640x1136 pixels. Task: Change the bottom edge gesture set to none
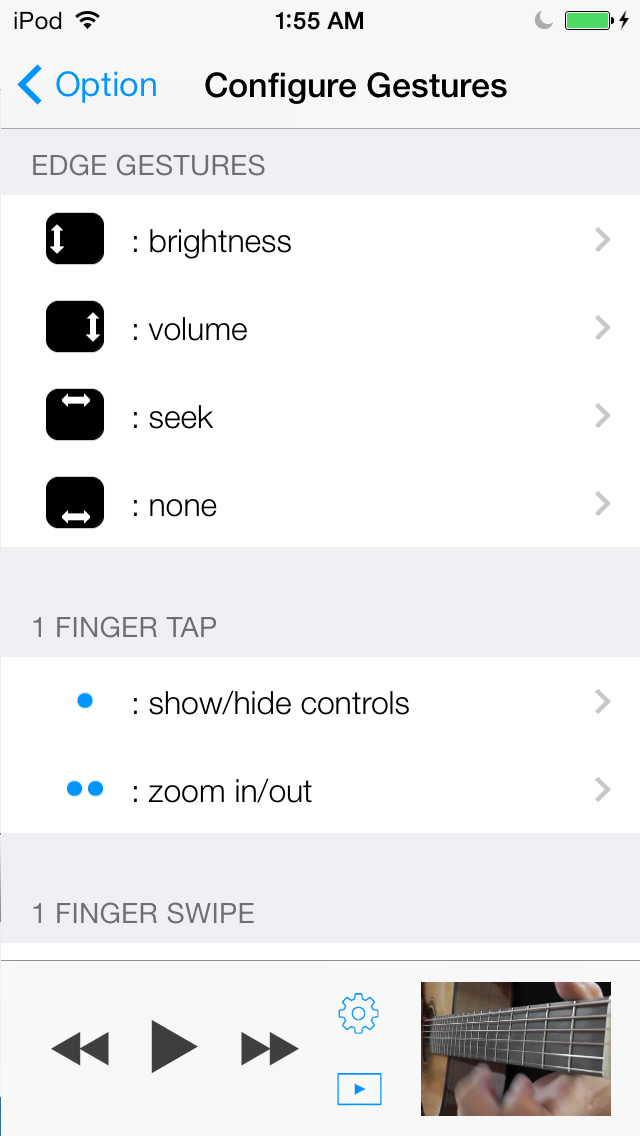pos(320,504)
